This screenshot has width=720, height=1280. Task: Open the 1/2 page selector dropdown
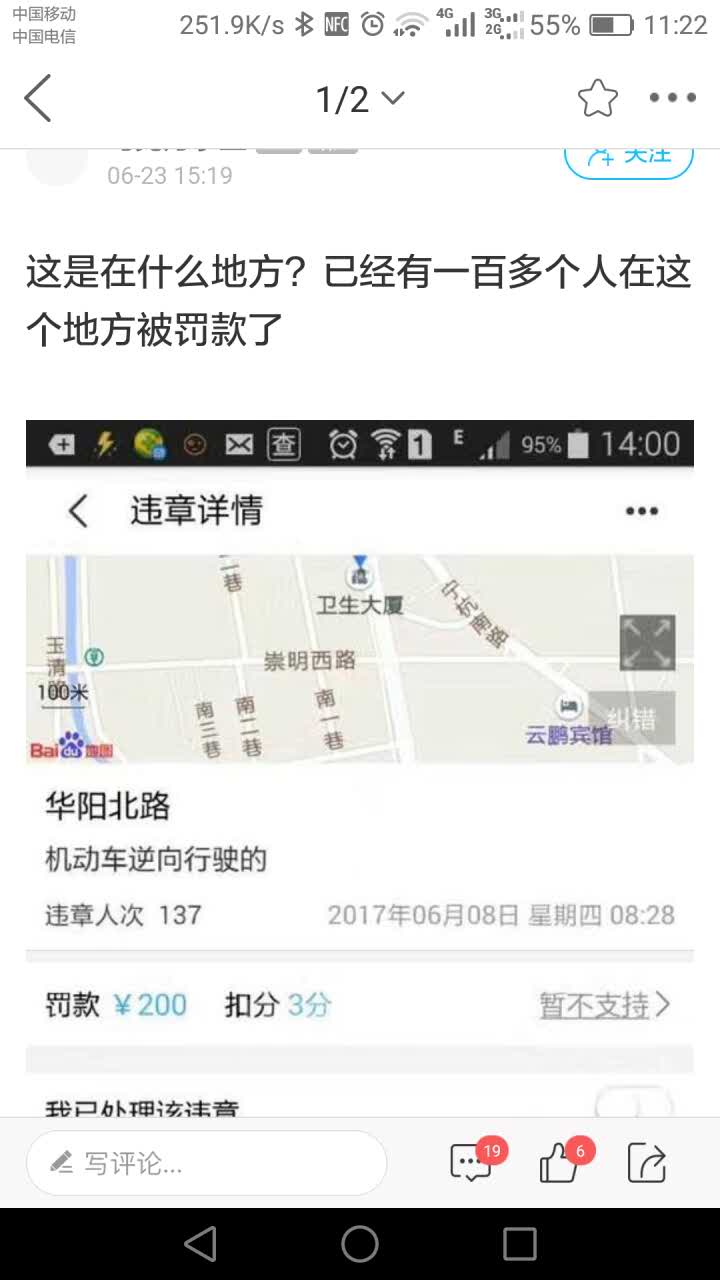tap(360, 99)
